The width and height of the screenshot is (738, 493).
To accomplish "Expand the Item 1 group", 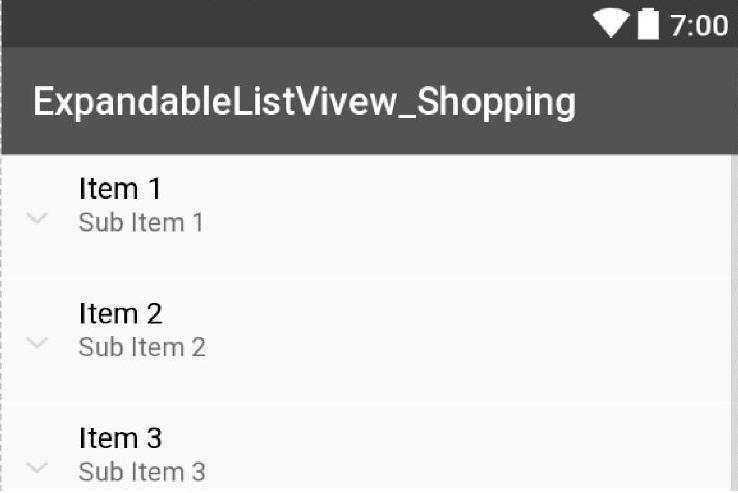I will coord(37,218).
